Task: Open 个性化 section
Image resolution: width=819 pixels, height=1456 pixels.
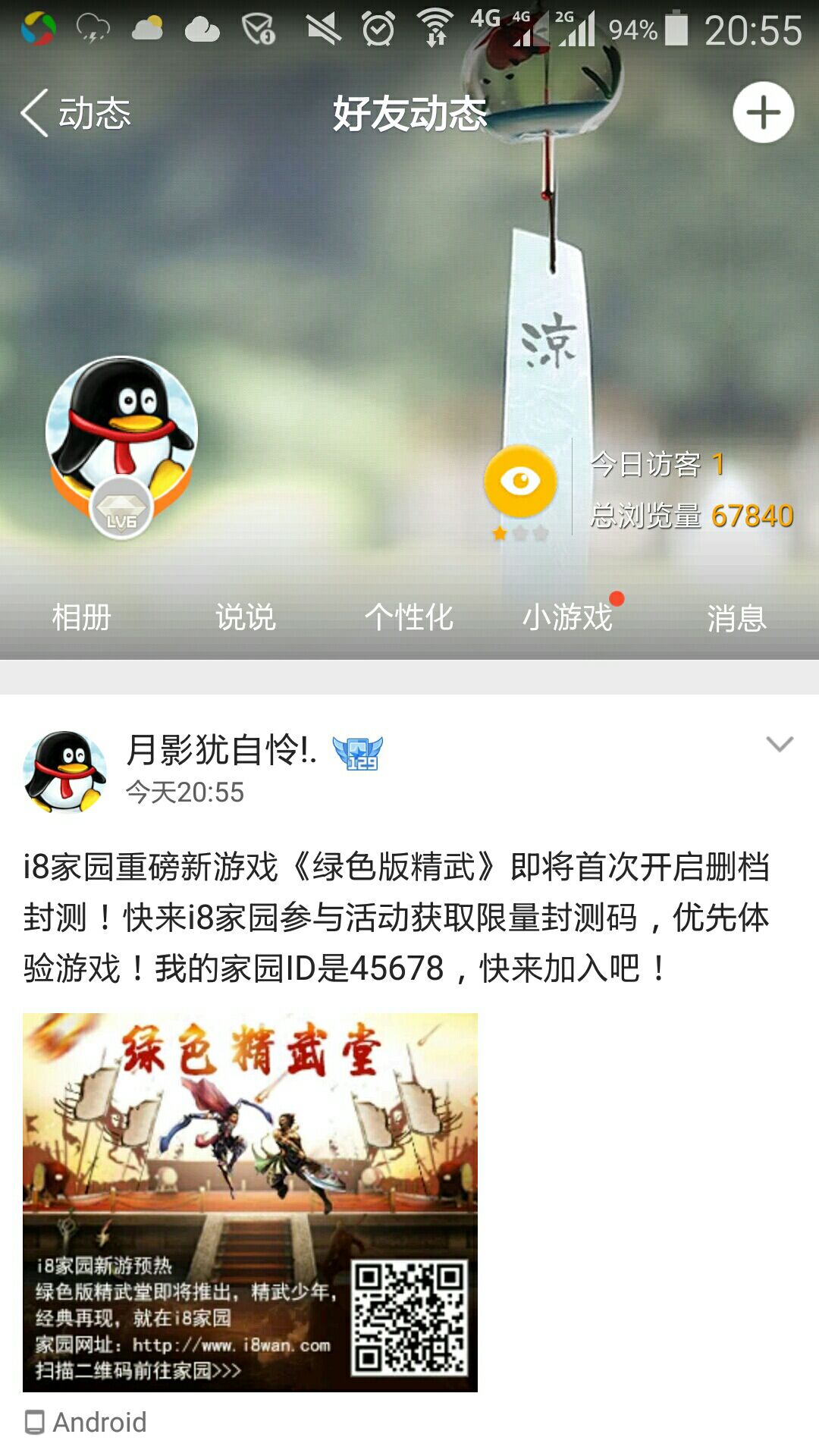Action: tap(408, 617)
